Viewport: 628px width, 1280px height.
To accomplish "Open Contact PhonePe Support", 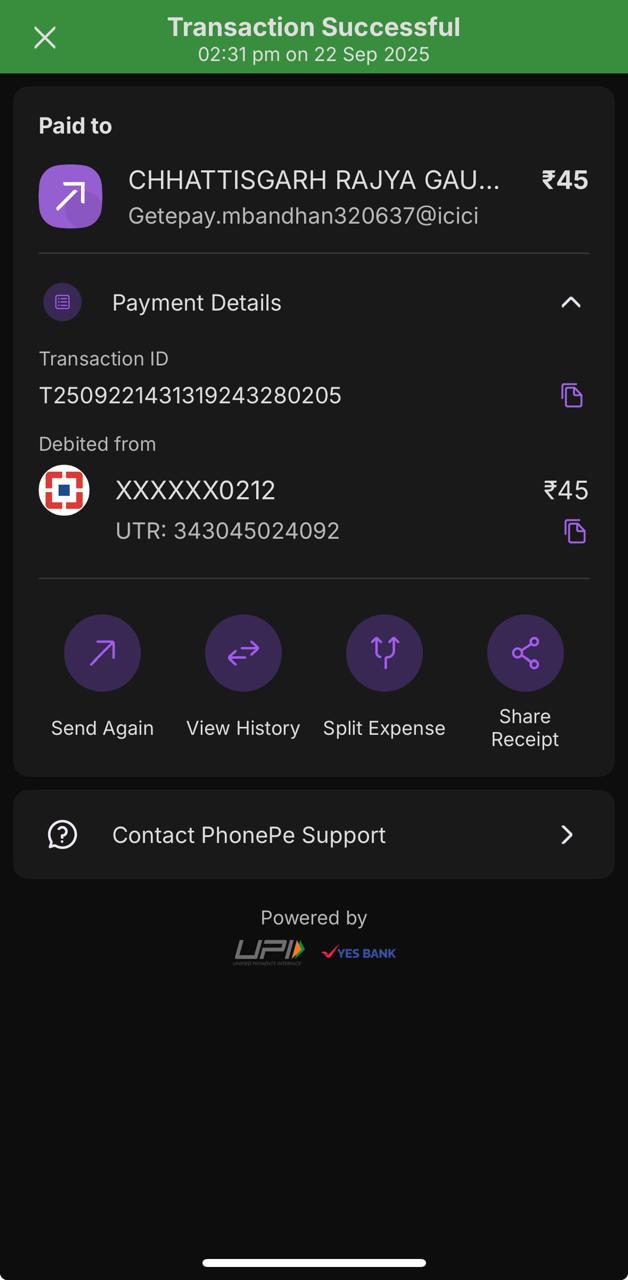I will pyautogui.click(x=314, y=835).
